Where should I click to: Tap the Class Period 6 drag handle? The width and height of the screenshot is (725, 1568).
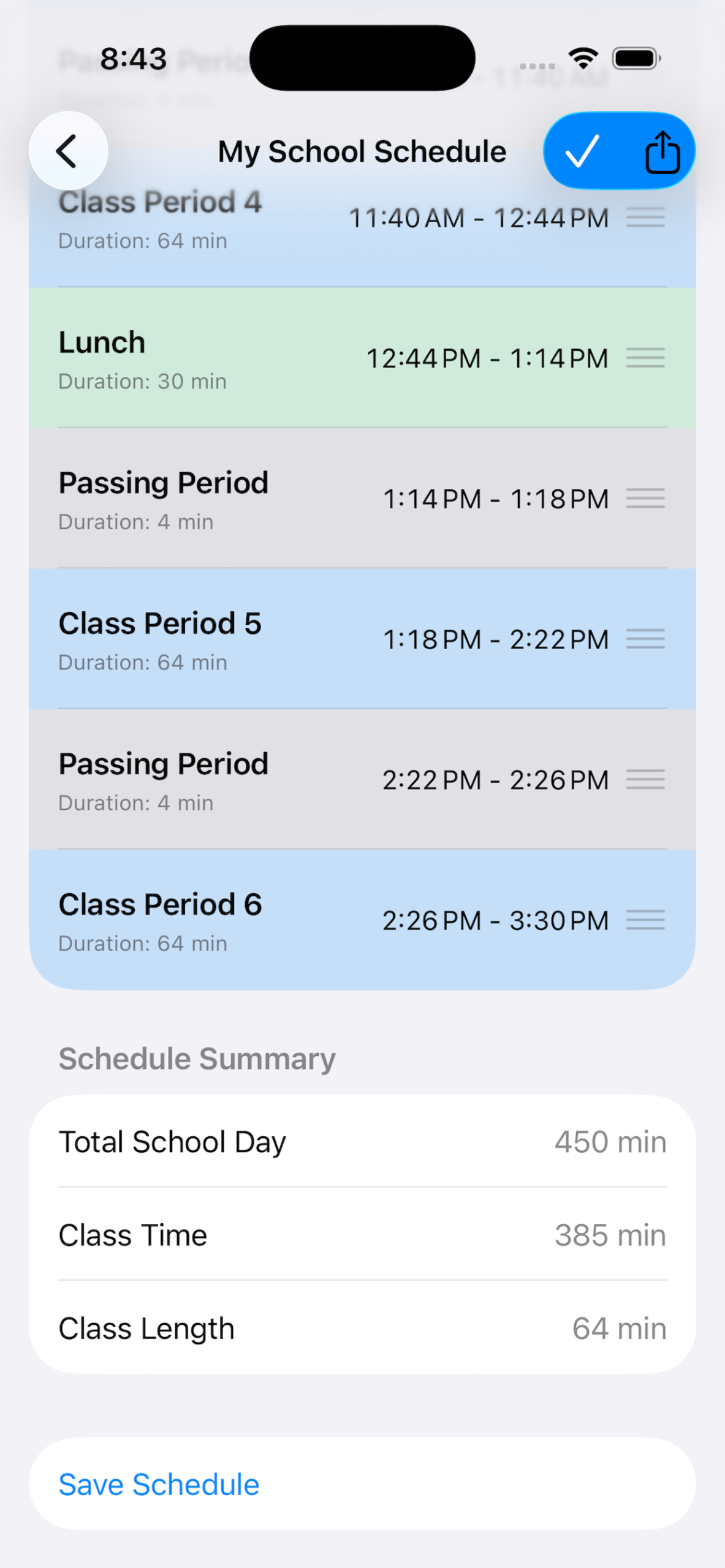[647, 920]
